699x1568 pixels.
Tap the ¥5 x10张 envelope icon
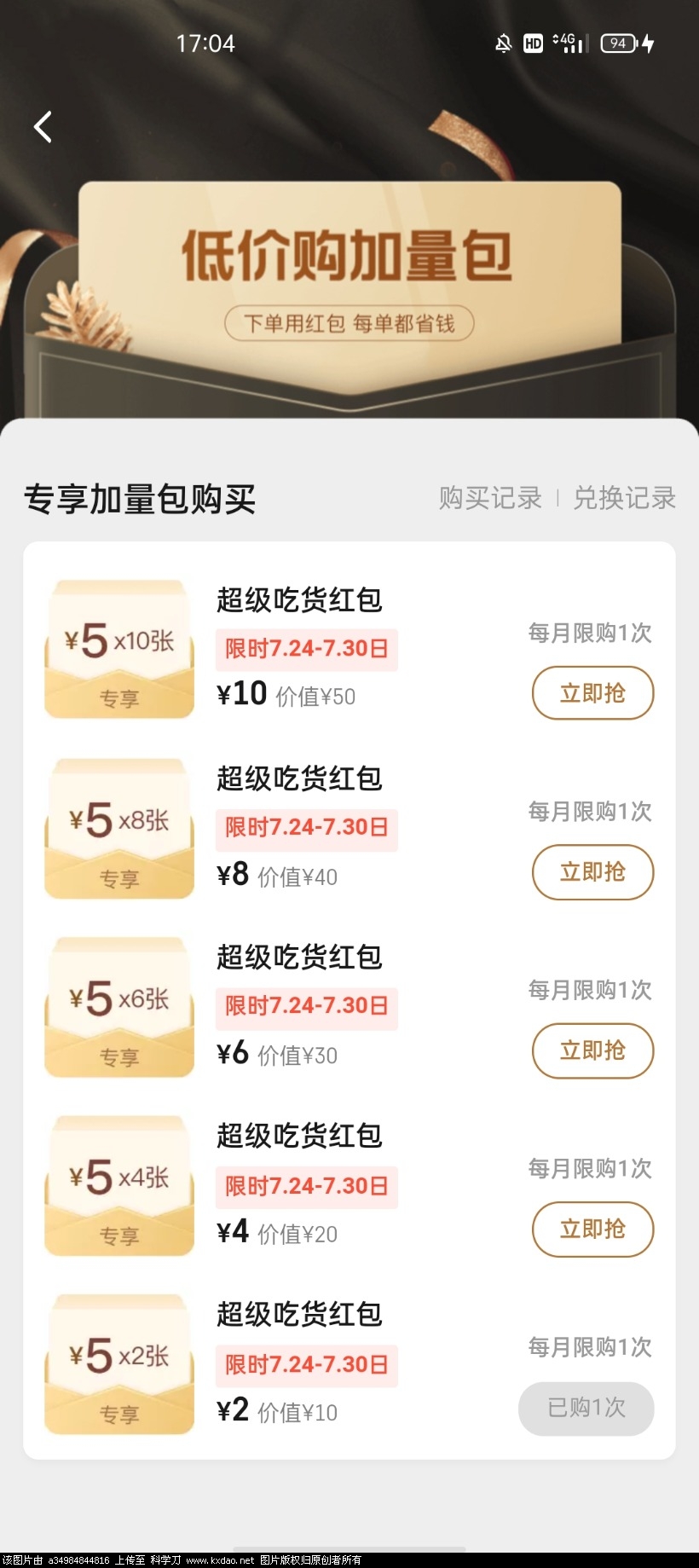click(x=118, y=648)
